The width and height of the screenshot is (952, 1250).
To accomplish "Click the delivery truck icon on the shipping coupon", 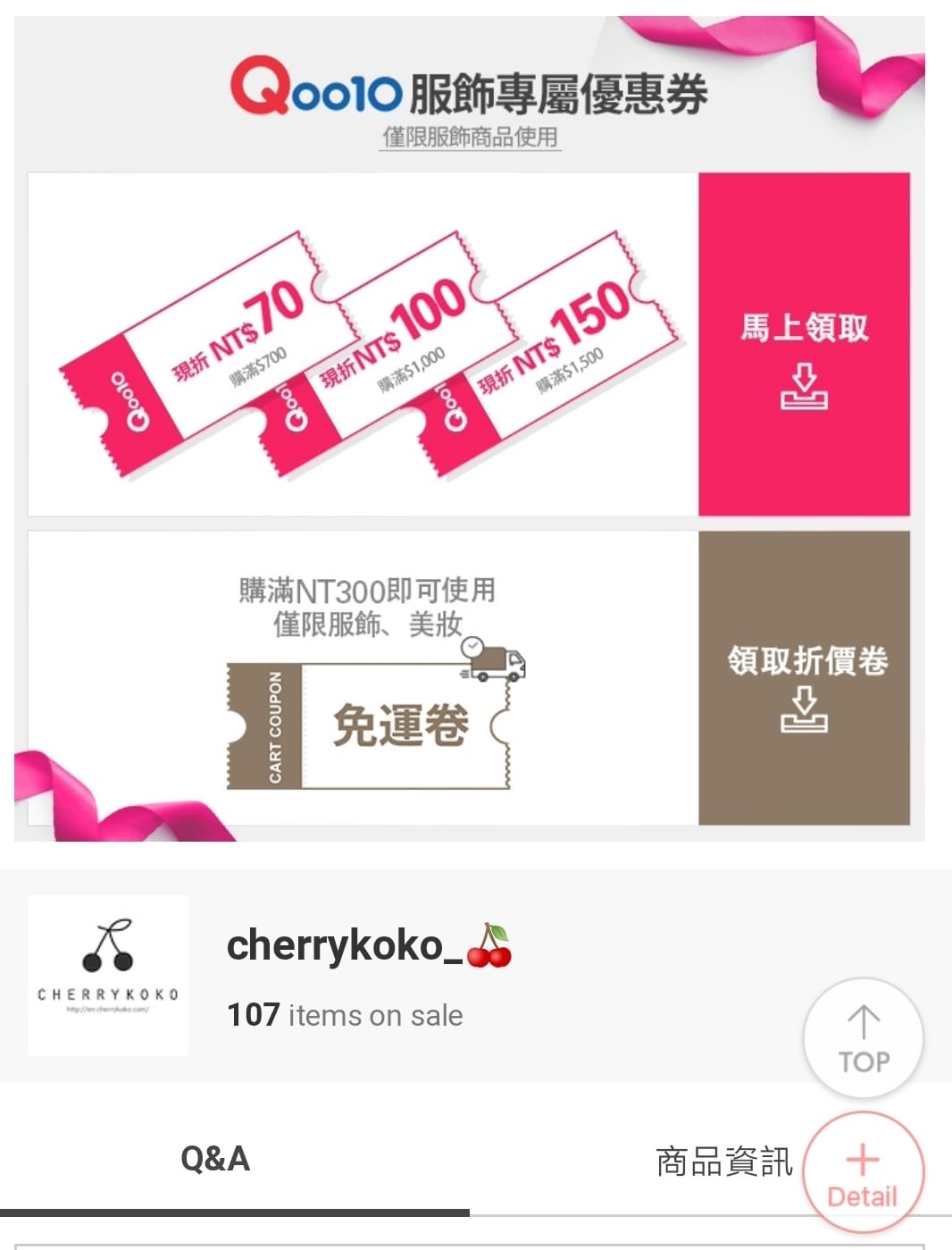I will point(497,665).
